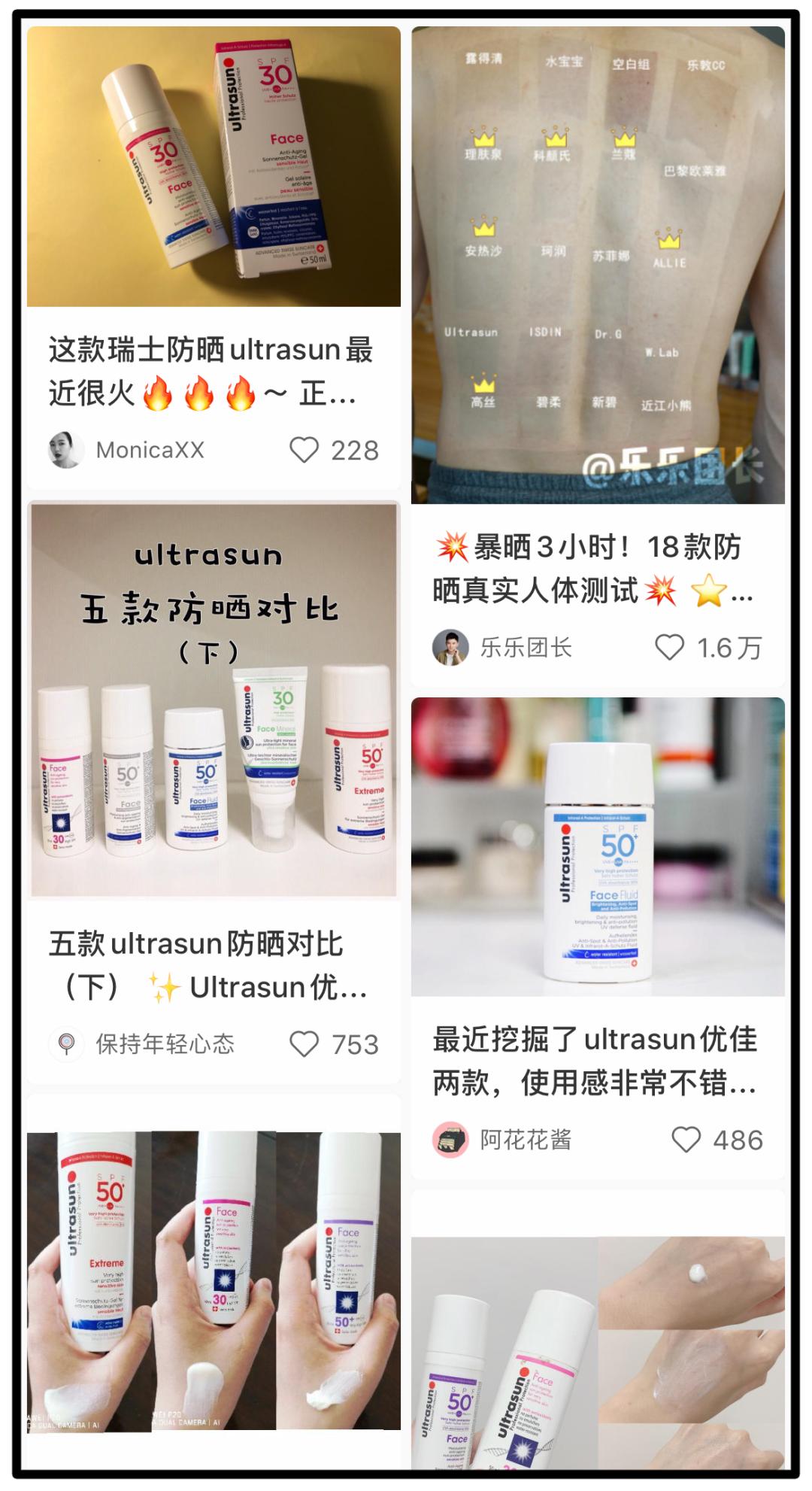The height and width of the screenshot is (1491, 812).
Task: Go to 阿花花酱's profile
Action: tap(450, 1140)
